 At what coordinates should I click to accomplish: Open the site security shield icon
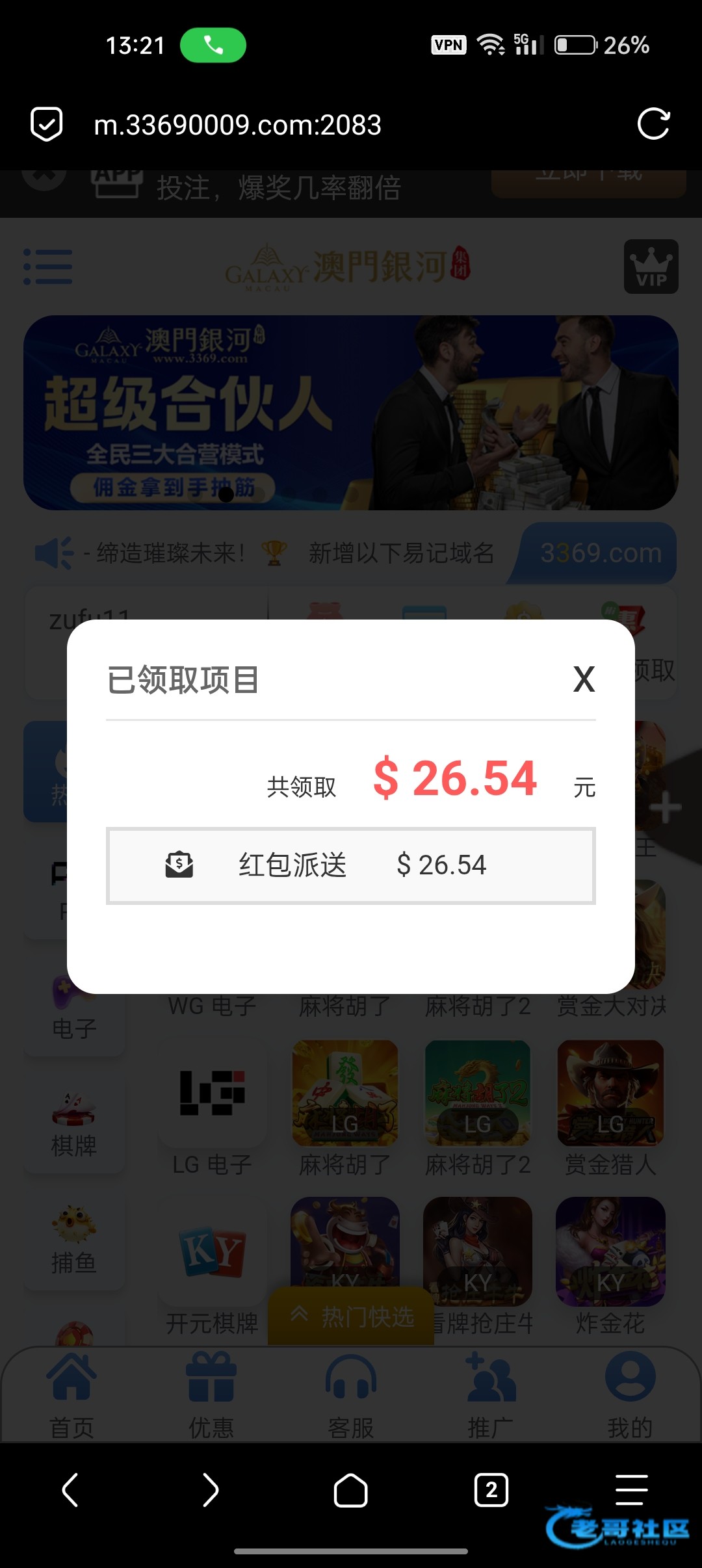click(x=47, y=124)
